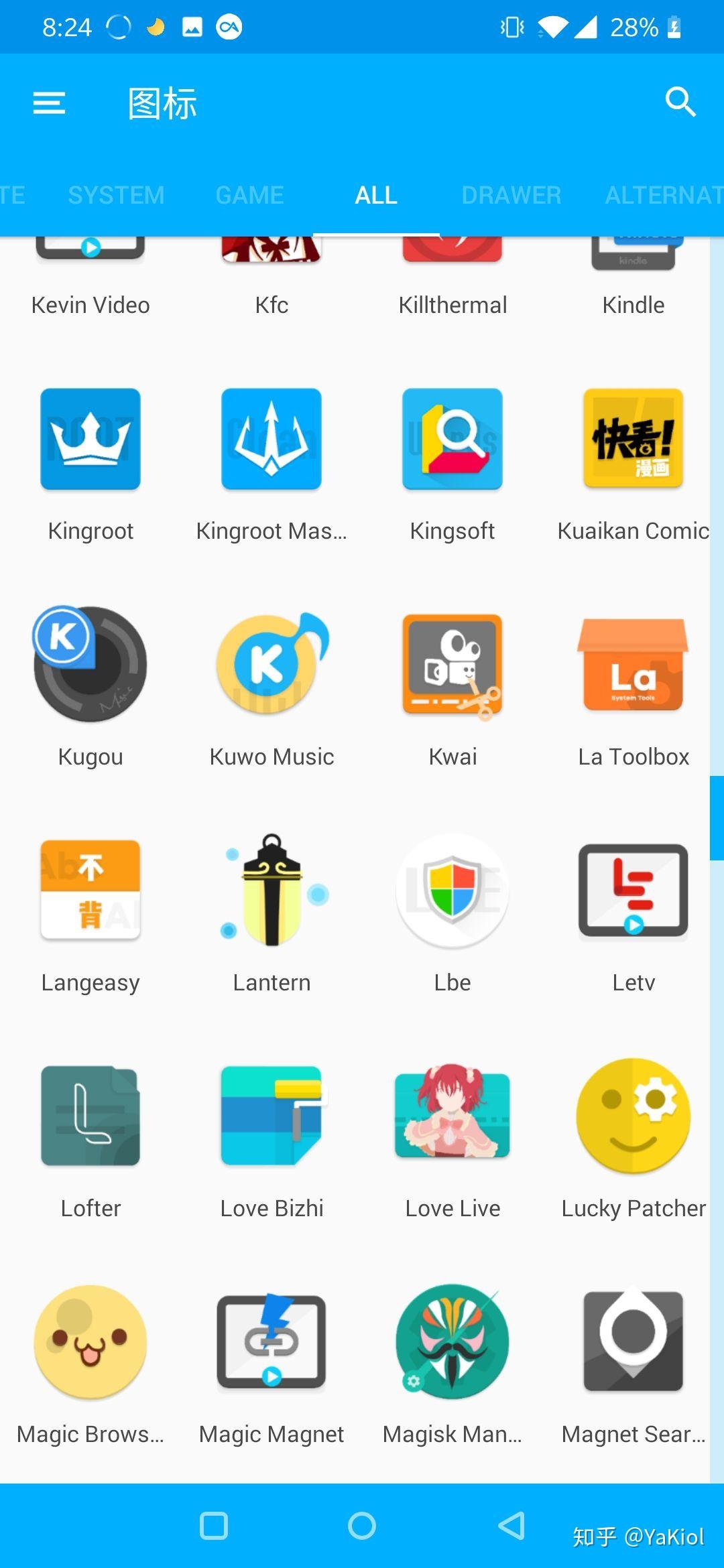Choose the Lofter icon
This screenshot has width=724, height=1568.
(x=90, y=1116)
